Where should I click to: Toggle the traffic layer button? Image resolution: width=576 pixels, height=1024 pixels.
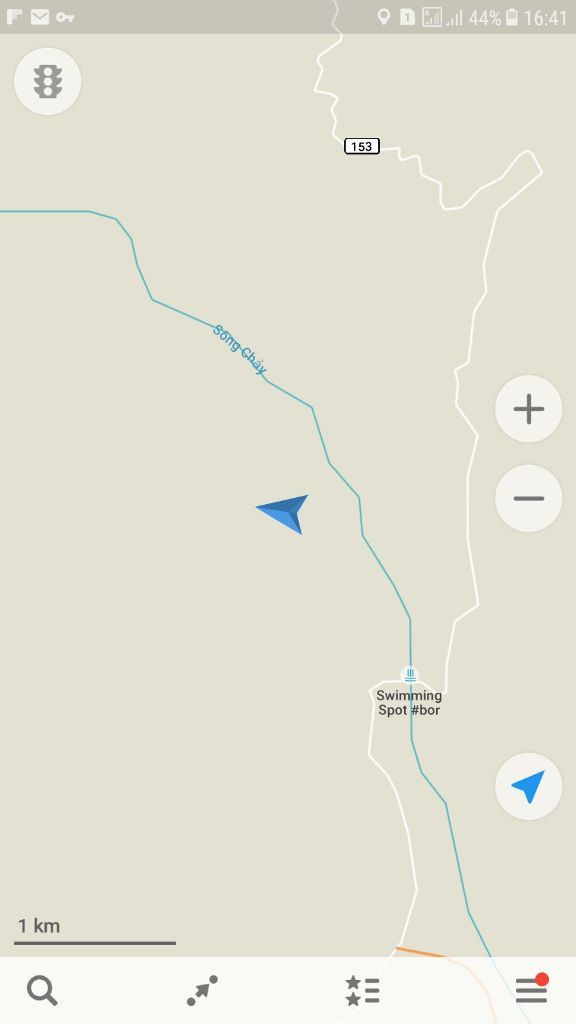point(48,82)
